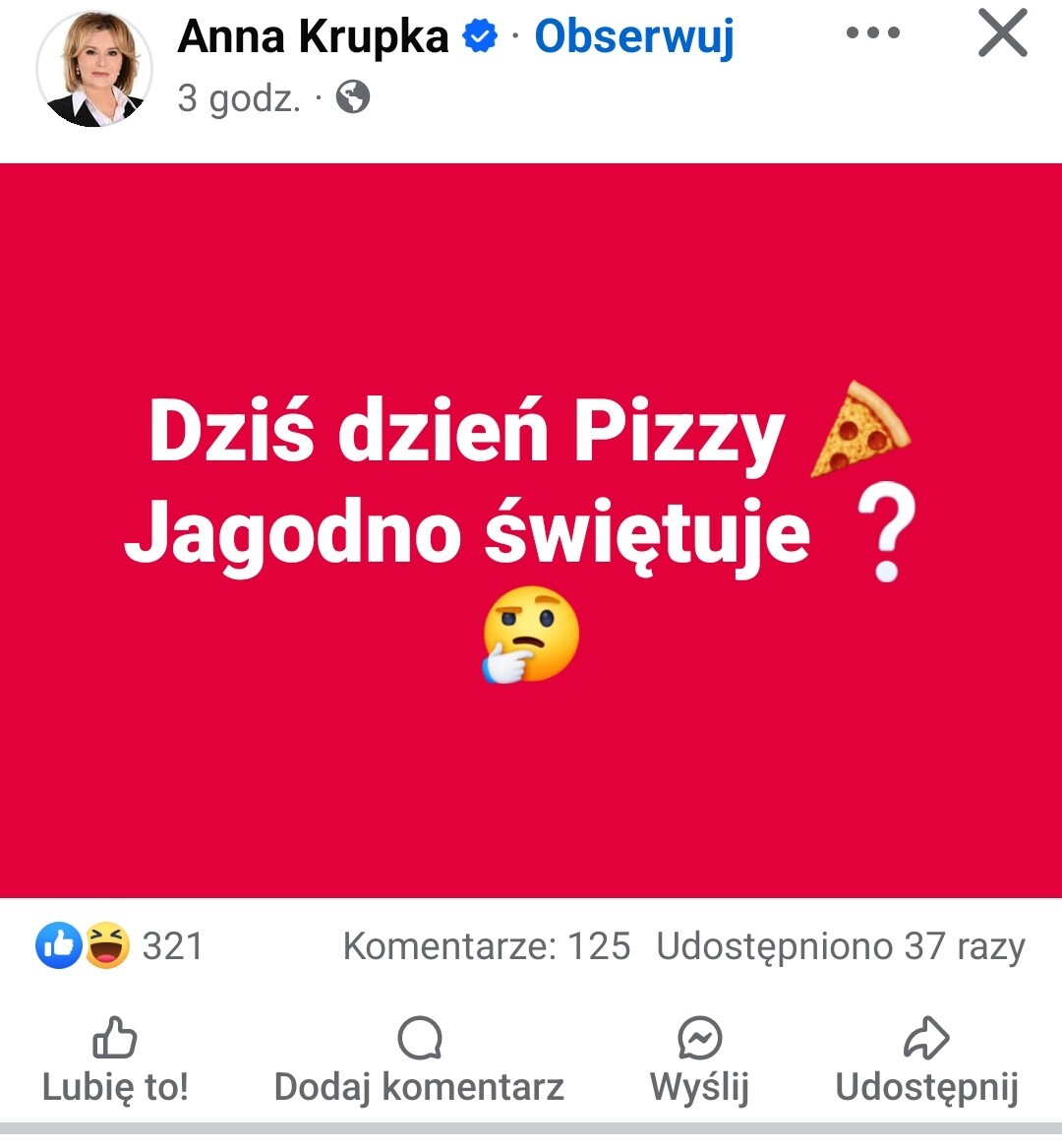The width and height of the screenshot is (1062, 1148).
Task: Like the post with Lubię to!
Action: (115, 1060)
